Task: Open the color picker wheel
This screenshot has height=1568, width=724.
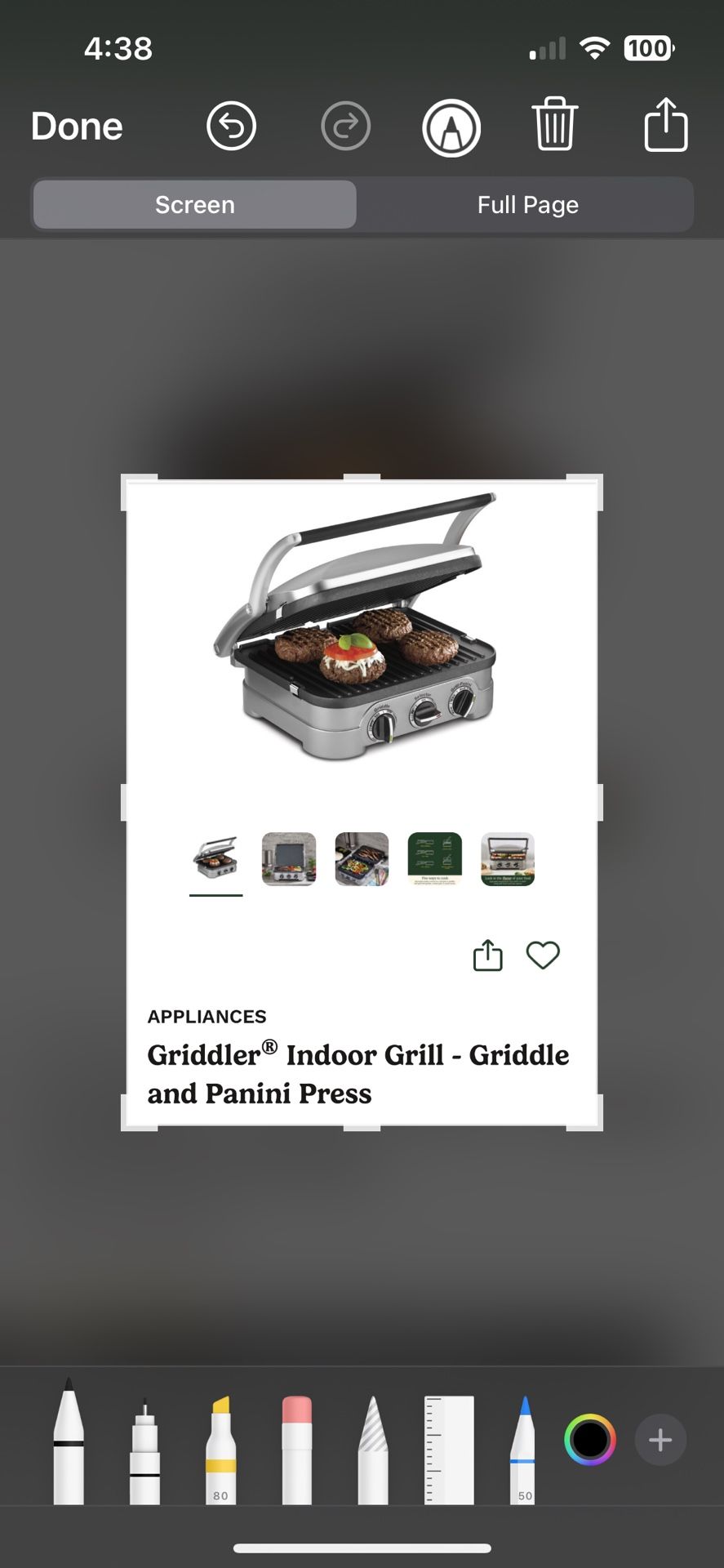Action: click(x=590, y=1440)
